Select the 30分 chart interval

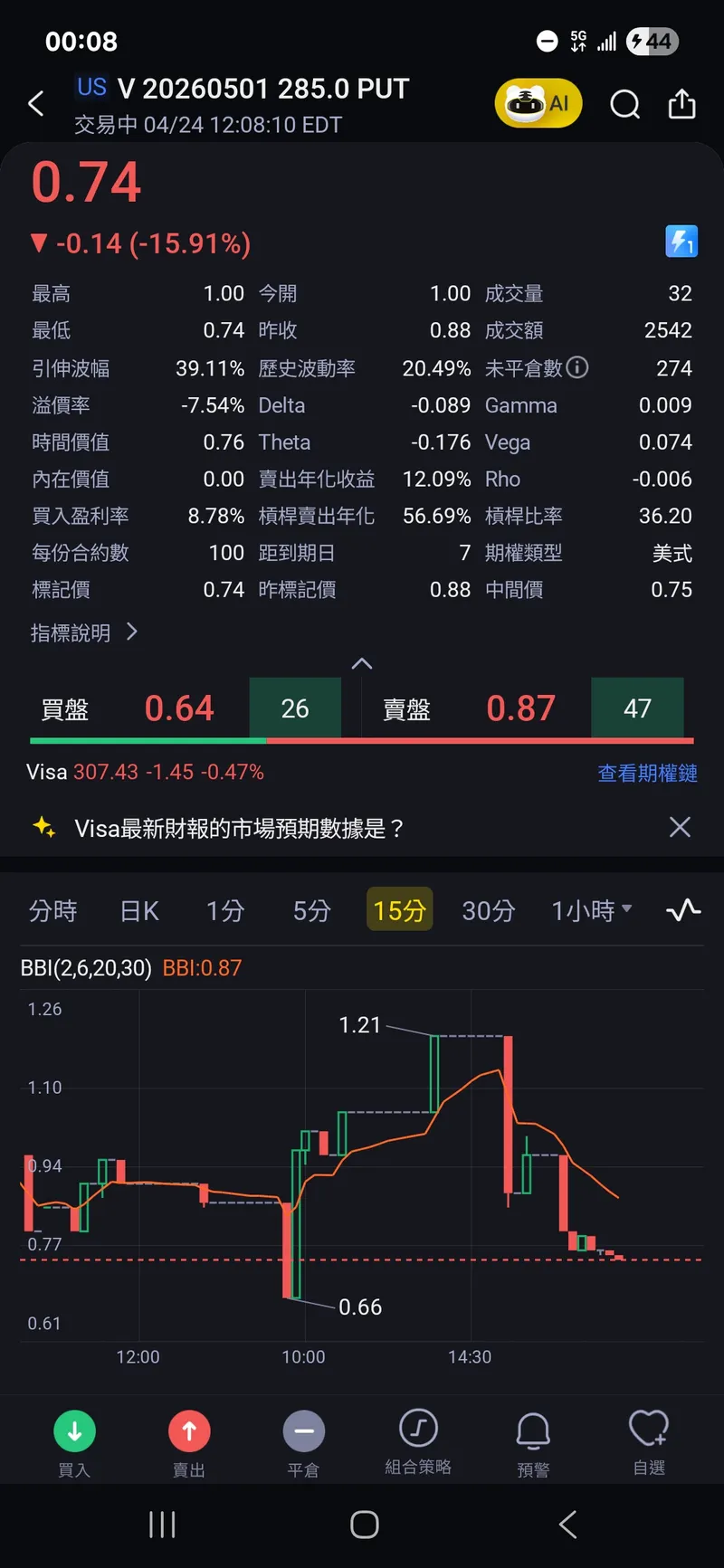488,910
